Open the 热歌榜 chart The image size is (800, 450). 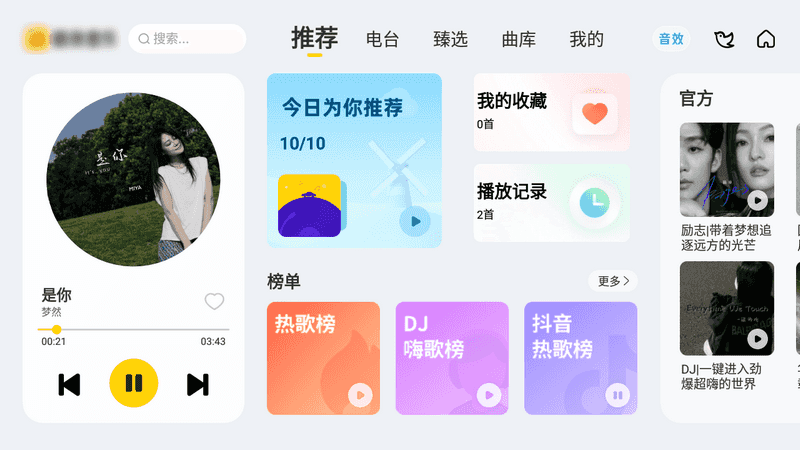pos(323,357)
